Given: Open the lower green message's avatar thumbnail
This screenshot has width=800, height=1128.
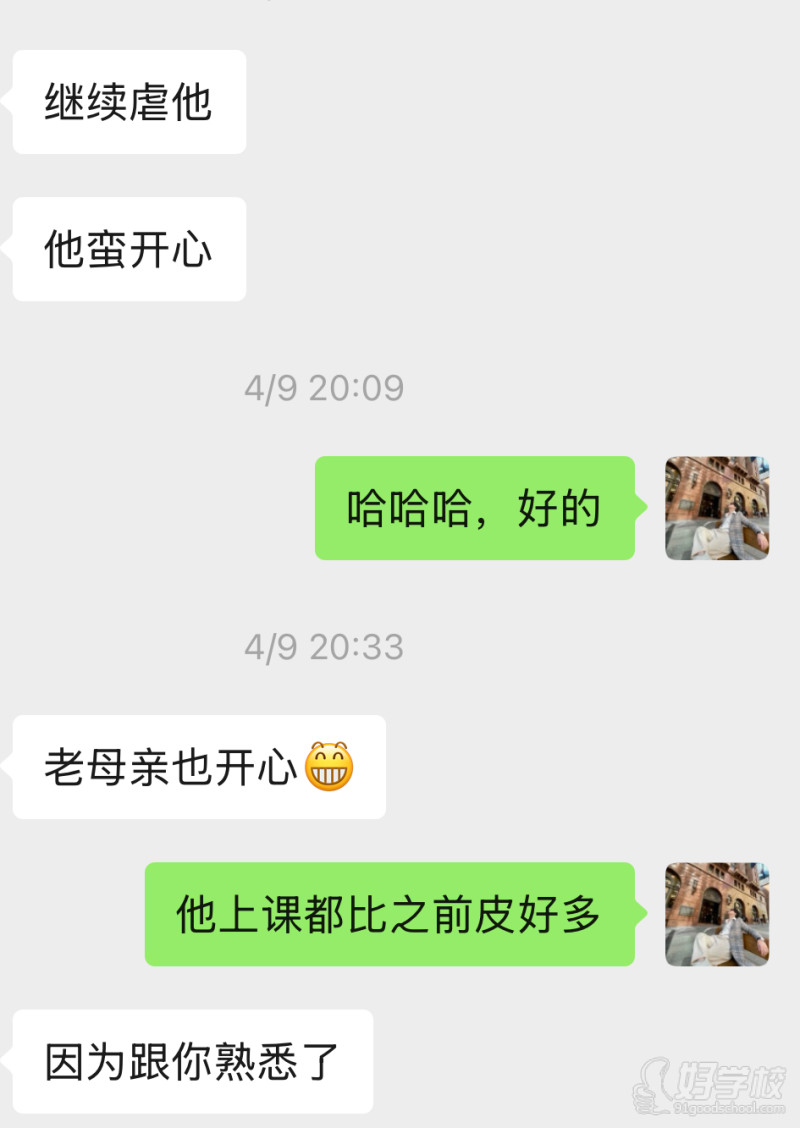Looking at the screenshot, I should click(716, 912).
